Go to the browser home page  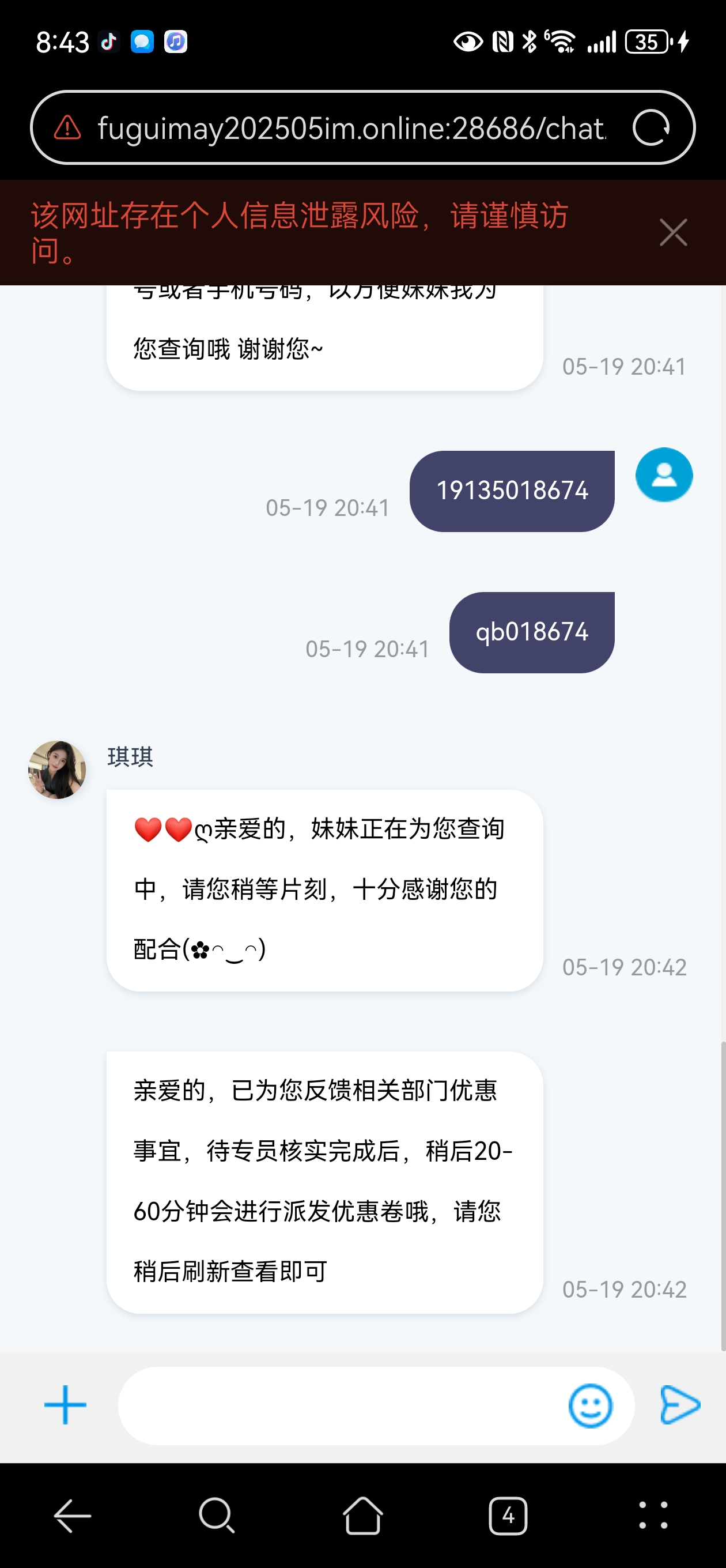[x=362, y=1515]
